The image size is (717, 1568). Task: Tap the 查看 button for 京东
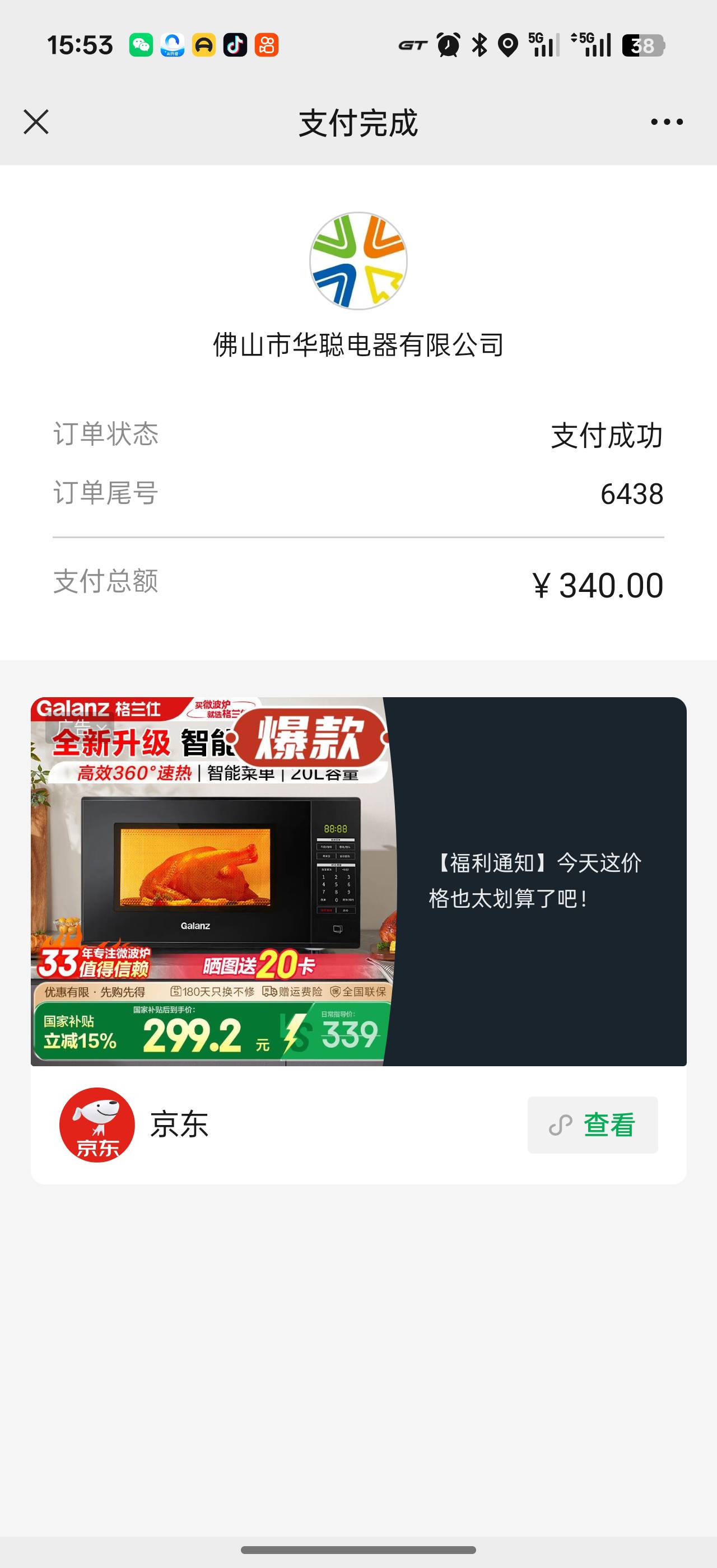(x=592, y=1124)
